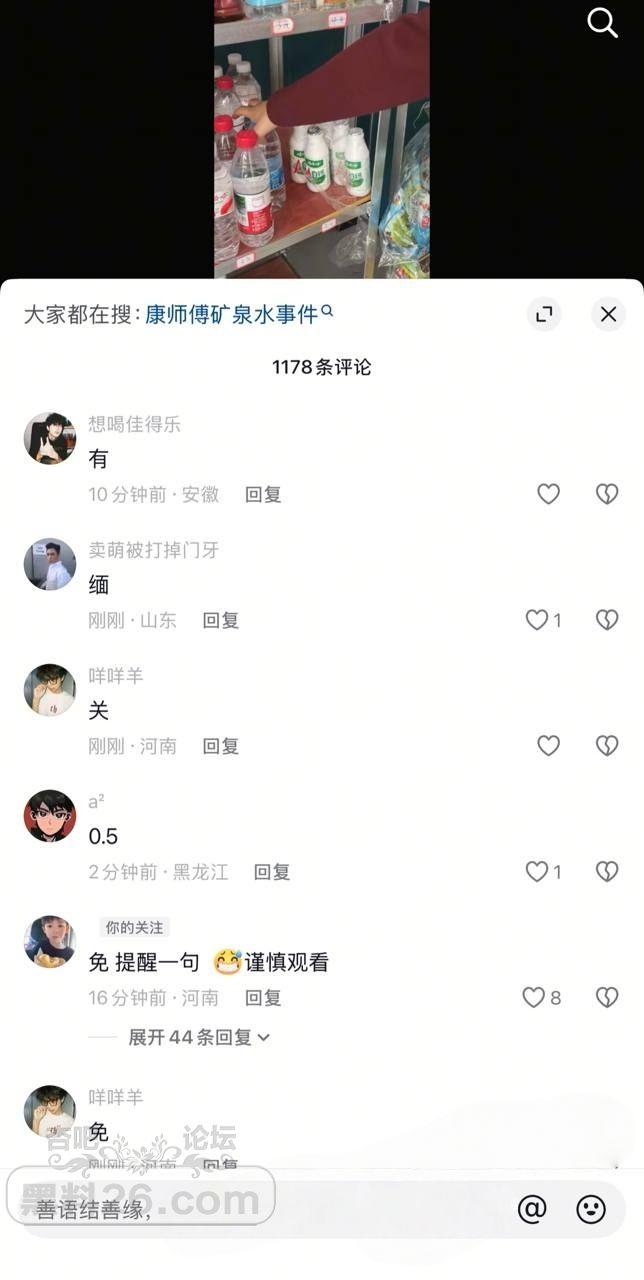Like 咩咩羊's comment 关
The image size is (644, 1280).
(x=548, y=745)
